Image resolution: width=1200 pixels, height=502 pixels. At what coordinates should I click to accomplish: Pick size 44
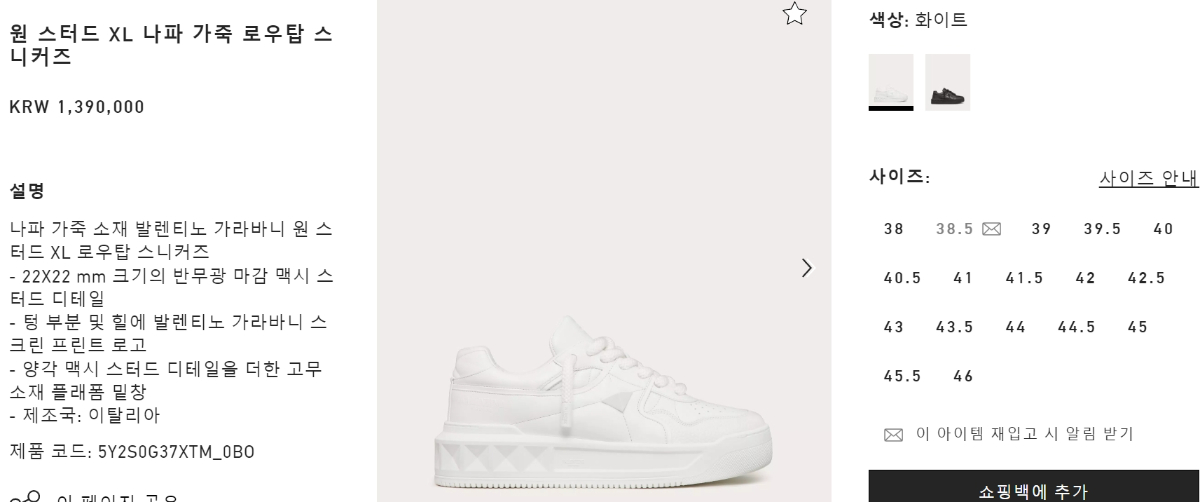[x=1016, y=327]
